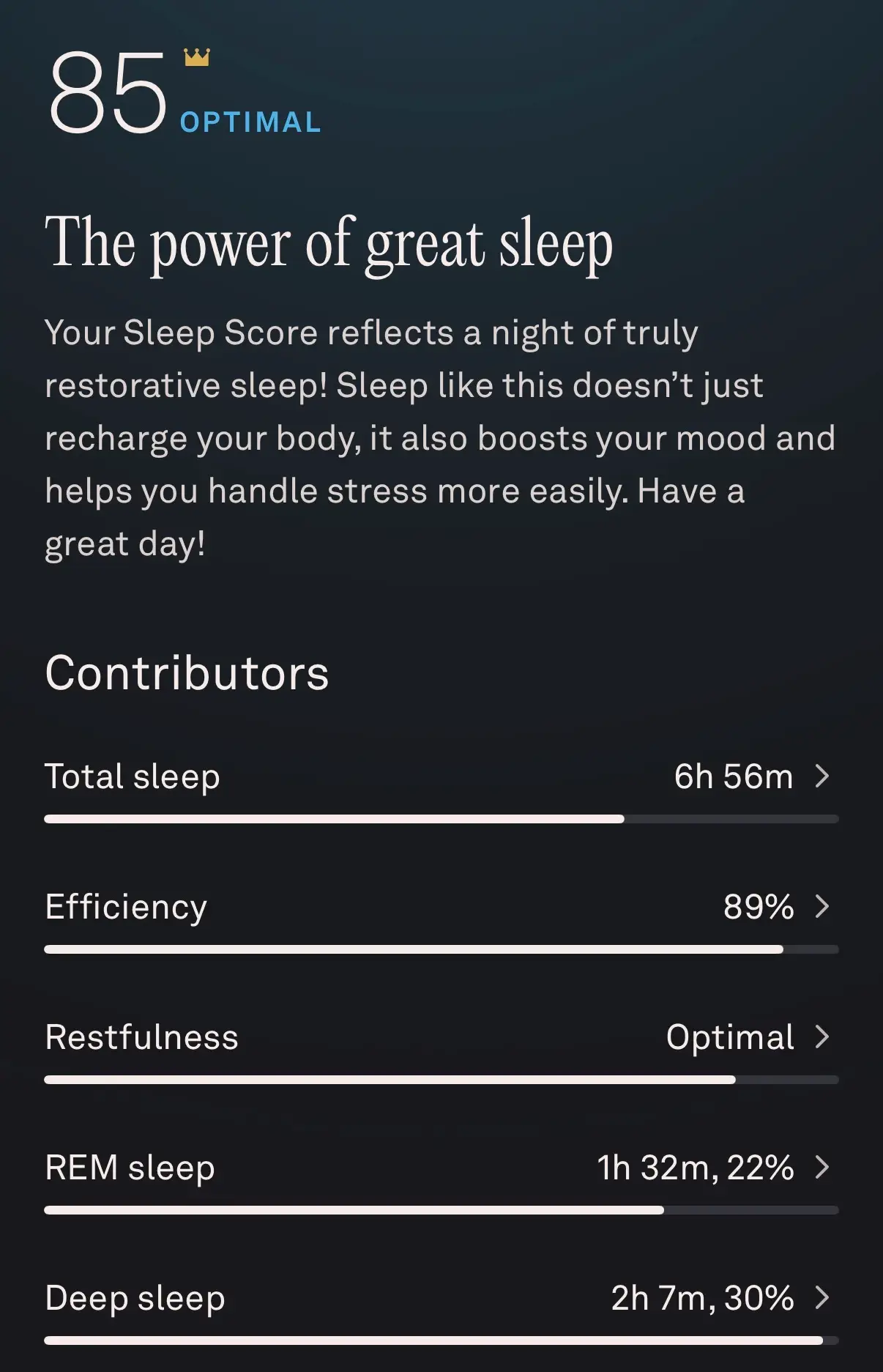This screenshot has height=1372, width=883.
Task: Expand Deep sleep with its chevron
Action: (x=823, y=1297)
